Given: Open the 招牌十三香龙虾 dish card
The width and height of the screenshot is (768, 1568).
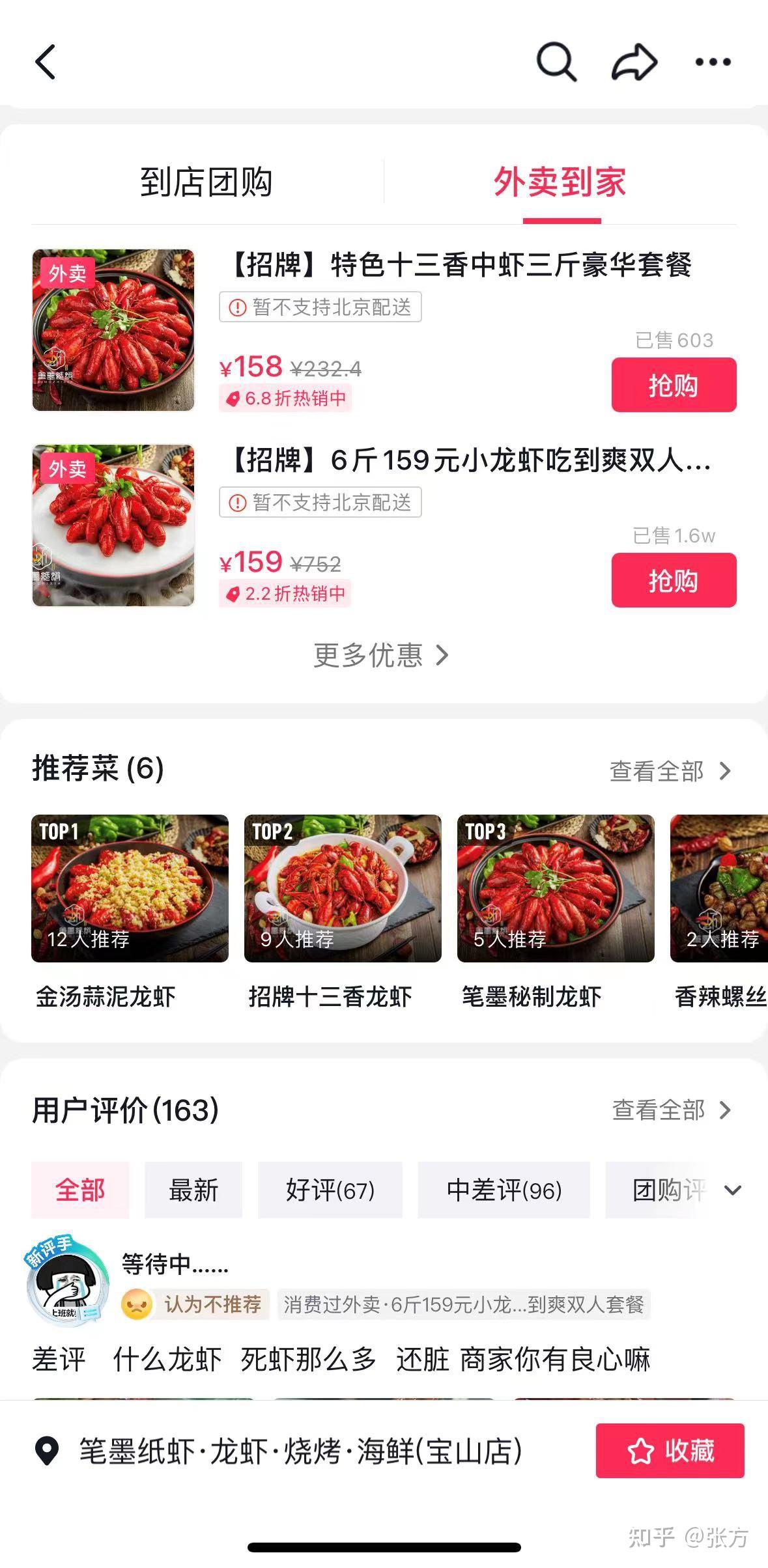Looking at the screenshot, I should (343, 889).
